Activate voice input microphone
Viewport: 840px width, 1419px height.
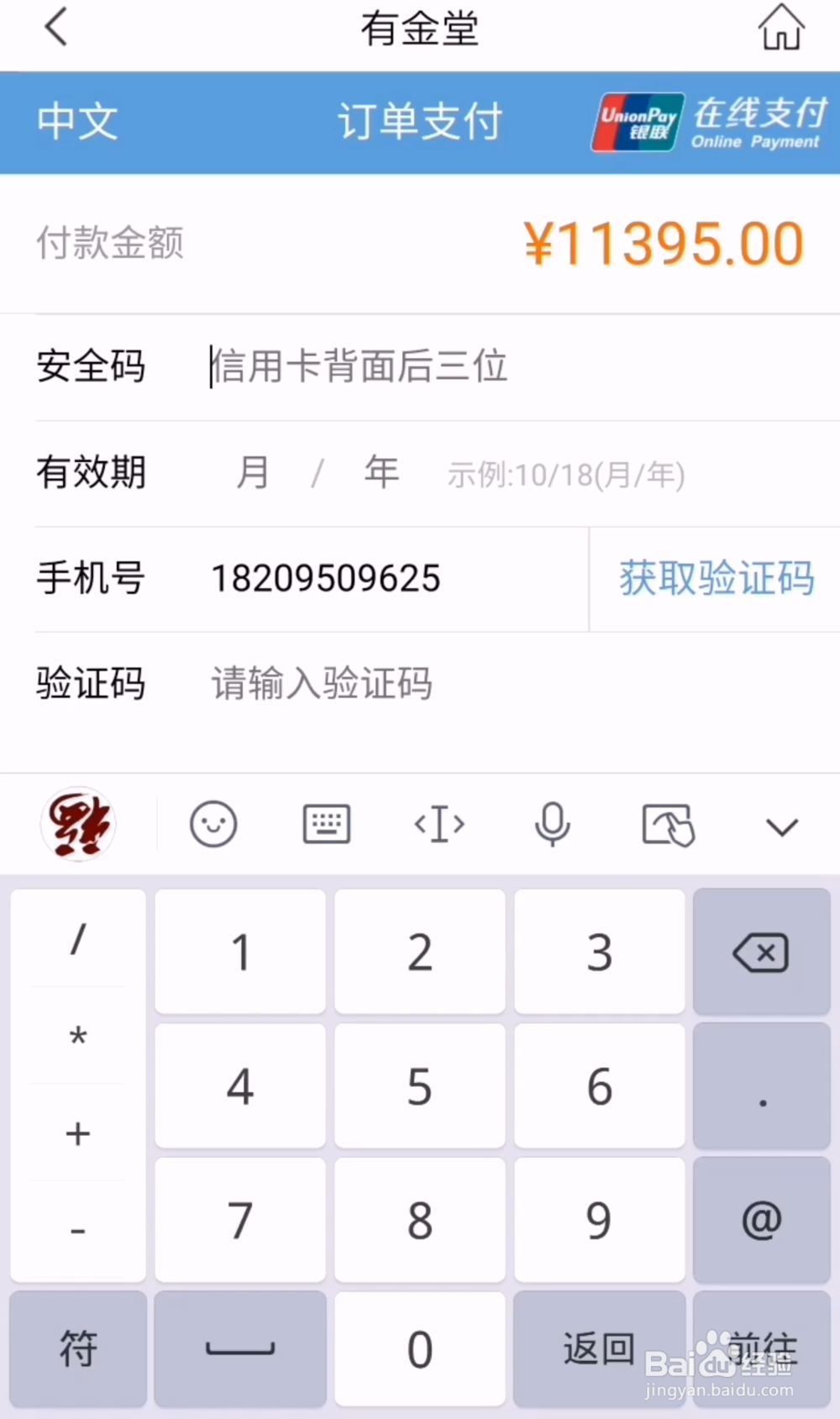(x=551, y=824)
